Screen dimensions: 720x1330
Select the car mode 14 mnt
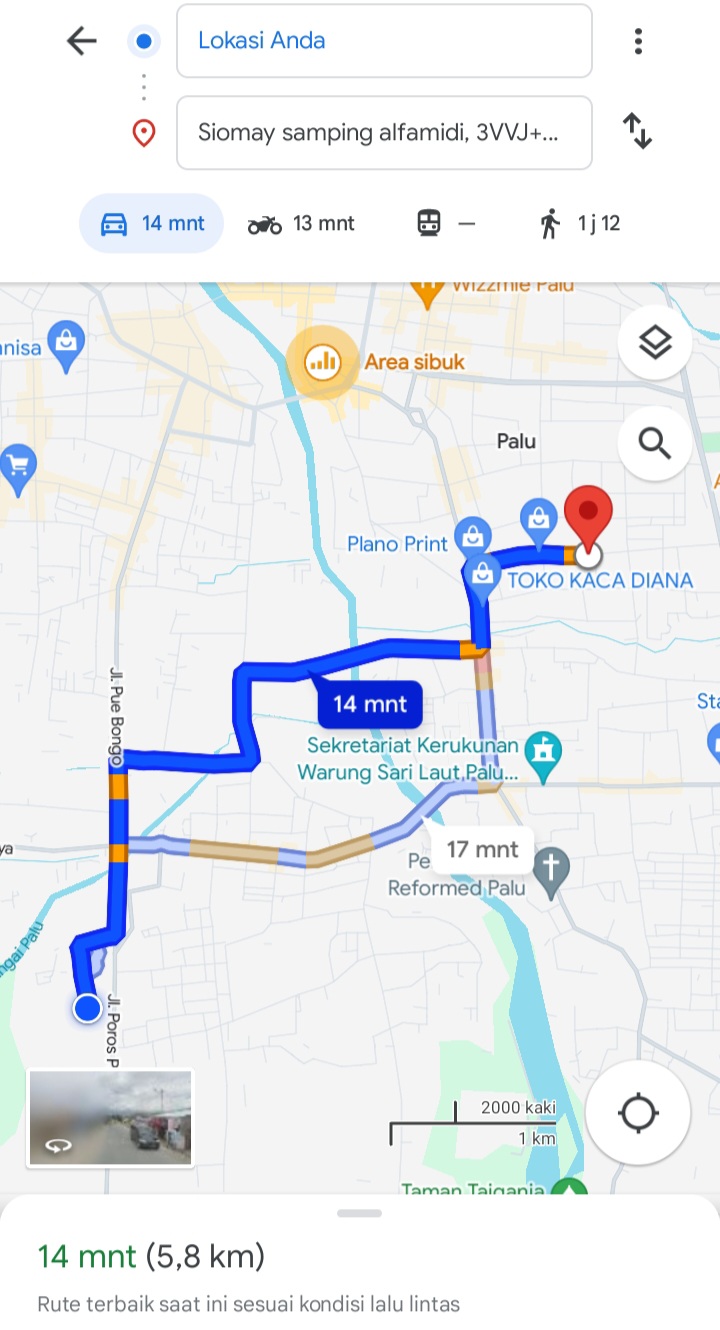[x=152, y=223]
